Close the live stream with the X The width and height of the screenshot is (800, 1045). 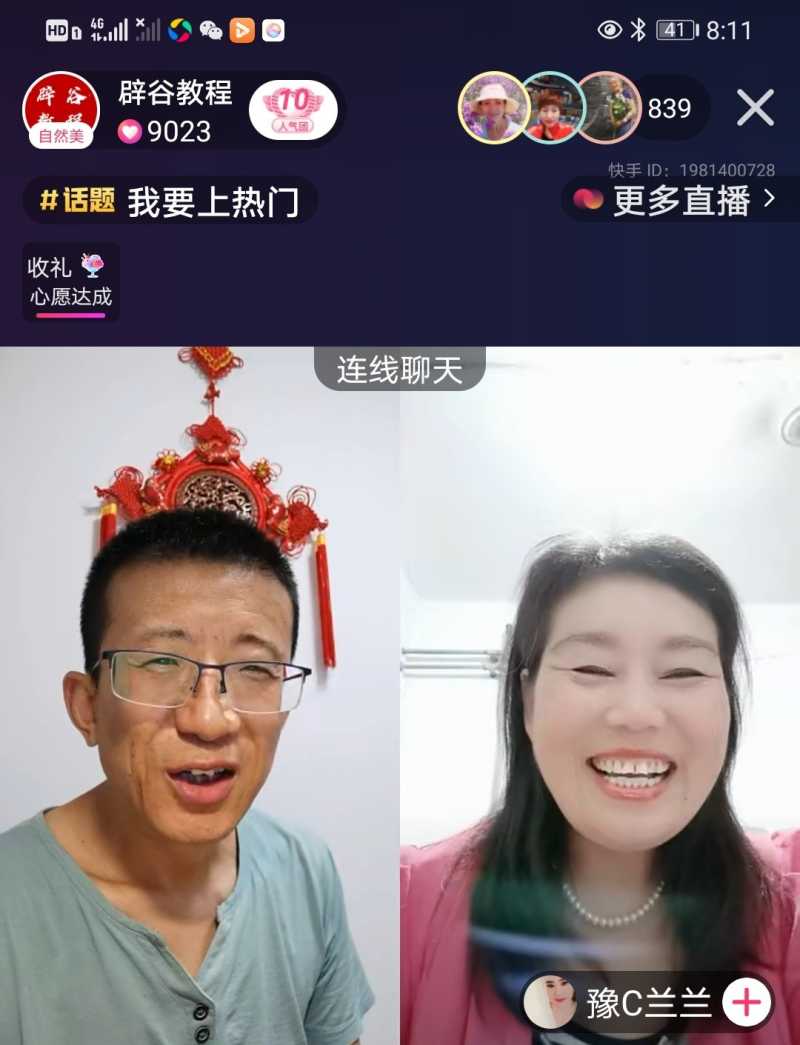click(755, 107)
